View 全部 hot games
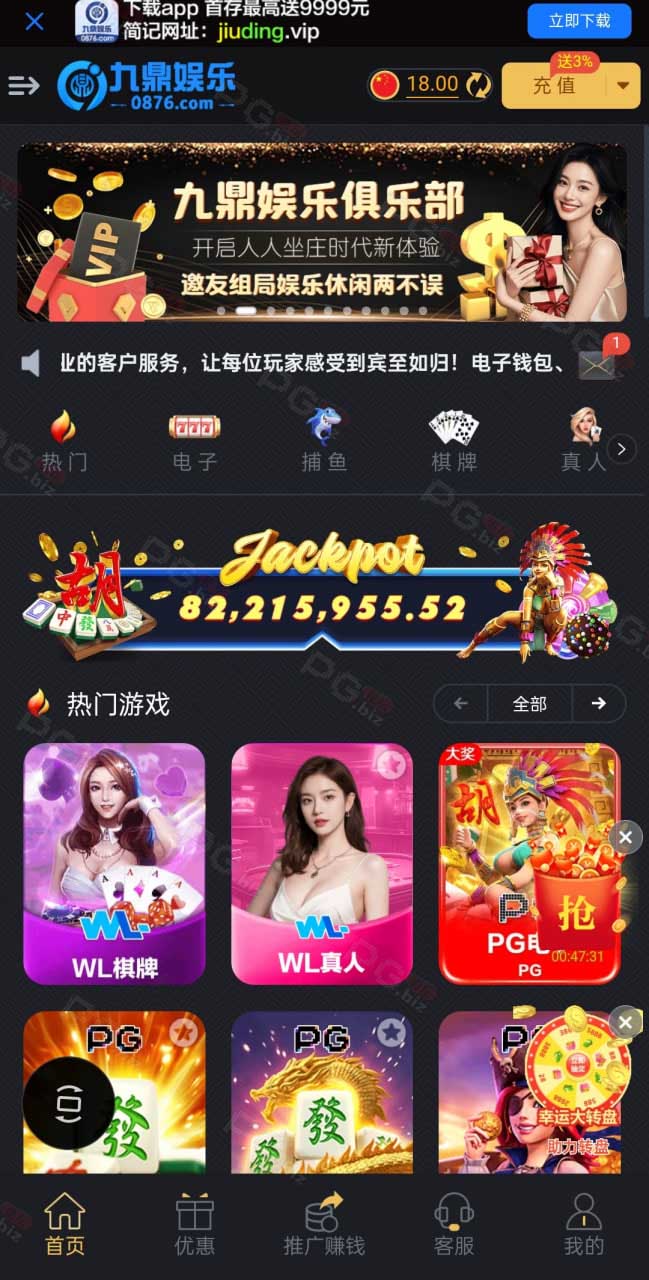This screenshot has width=649, height=1280. (529, 704)
